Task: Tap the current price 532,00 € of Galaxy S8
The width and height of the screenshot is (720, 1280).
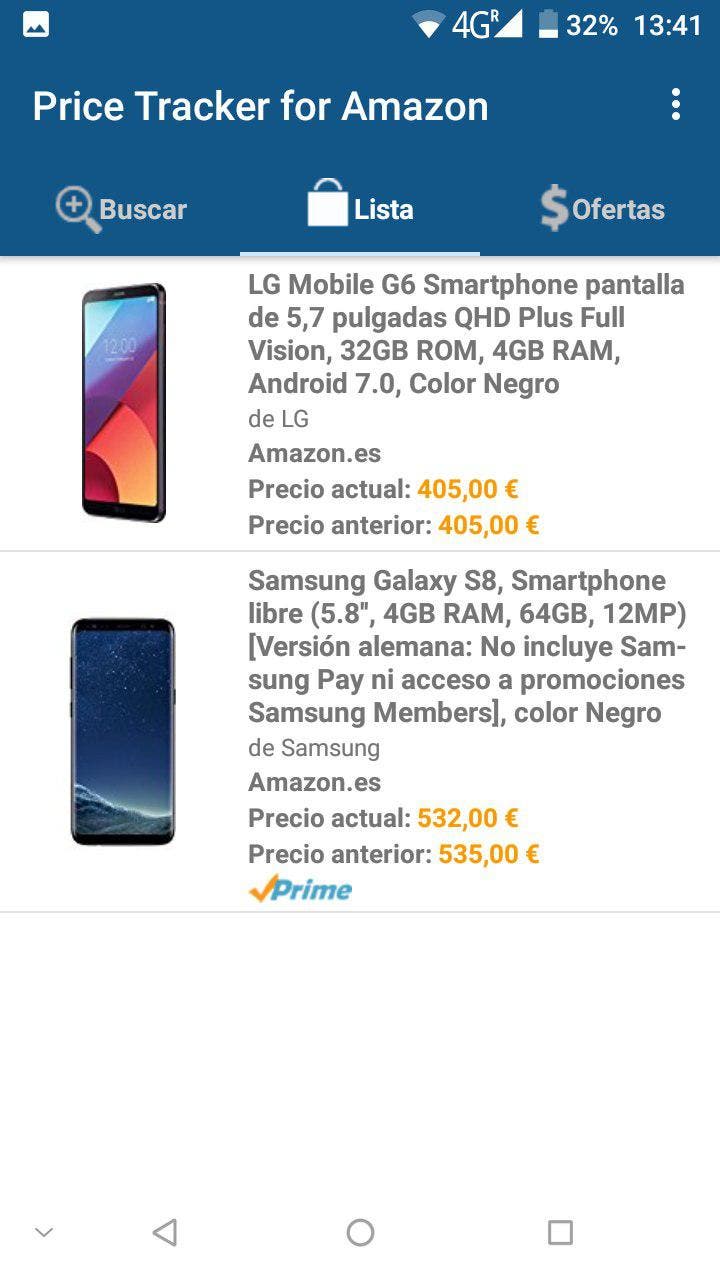Action: click(473, 818)
